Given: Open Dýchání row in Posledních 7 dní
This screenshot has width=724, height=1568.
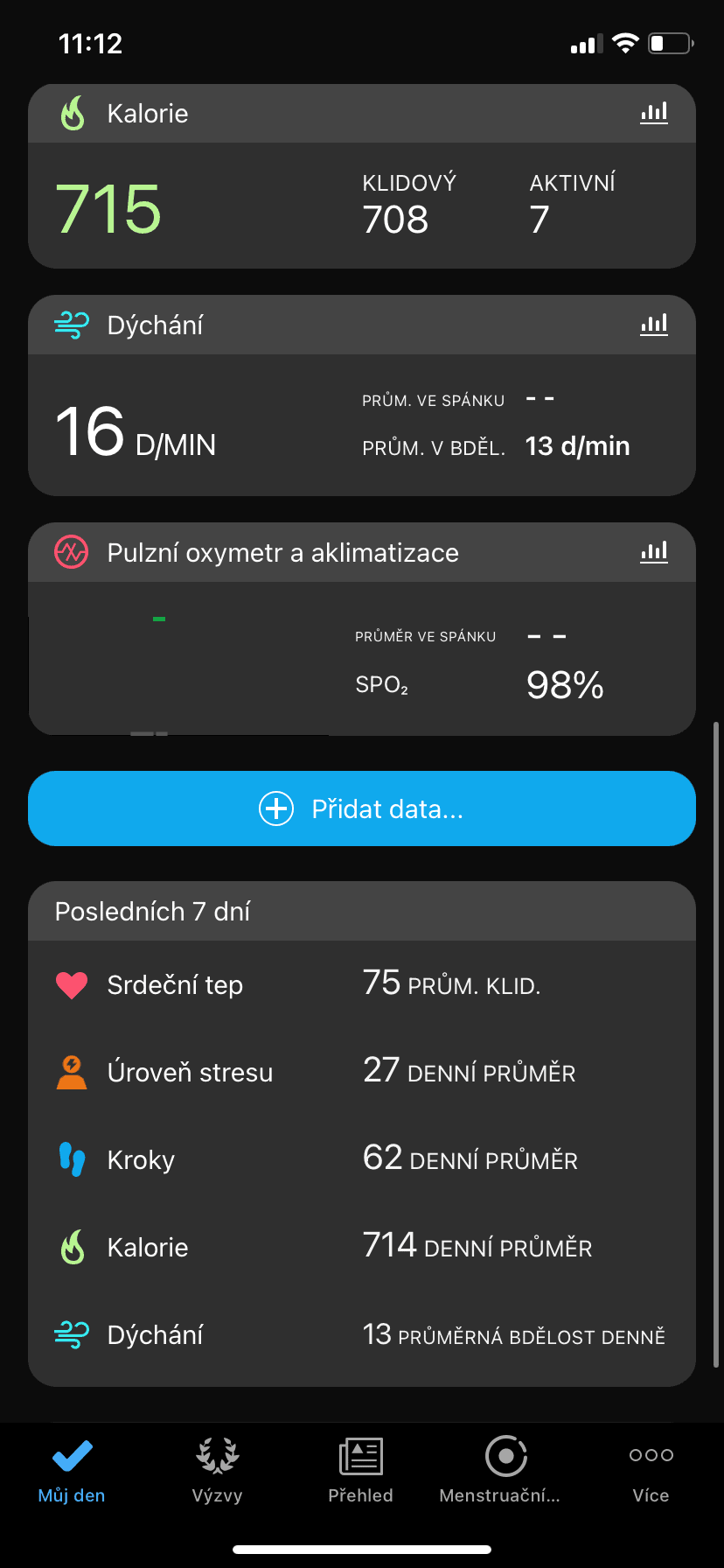Looking at the screenshot, I should tap(361, 1335).
